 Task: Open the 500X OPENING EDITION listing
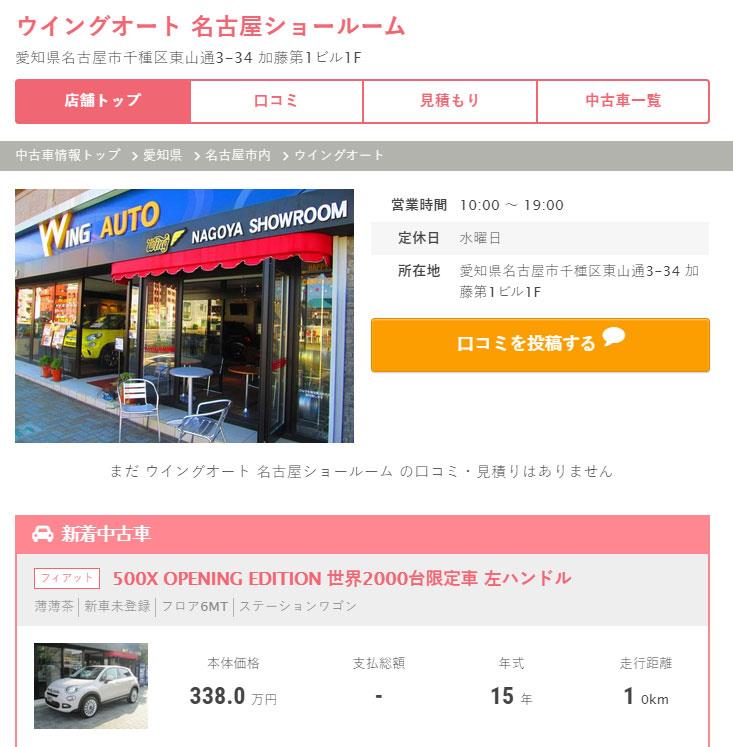[x=341, y=578]
